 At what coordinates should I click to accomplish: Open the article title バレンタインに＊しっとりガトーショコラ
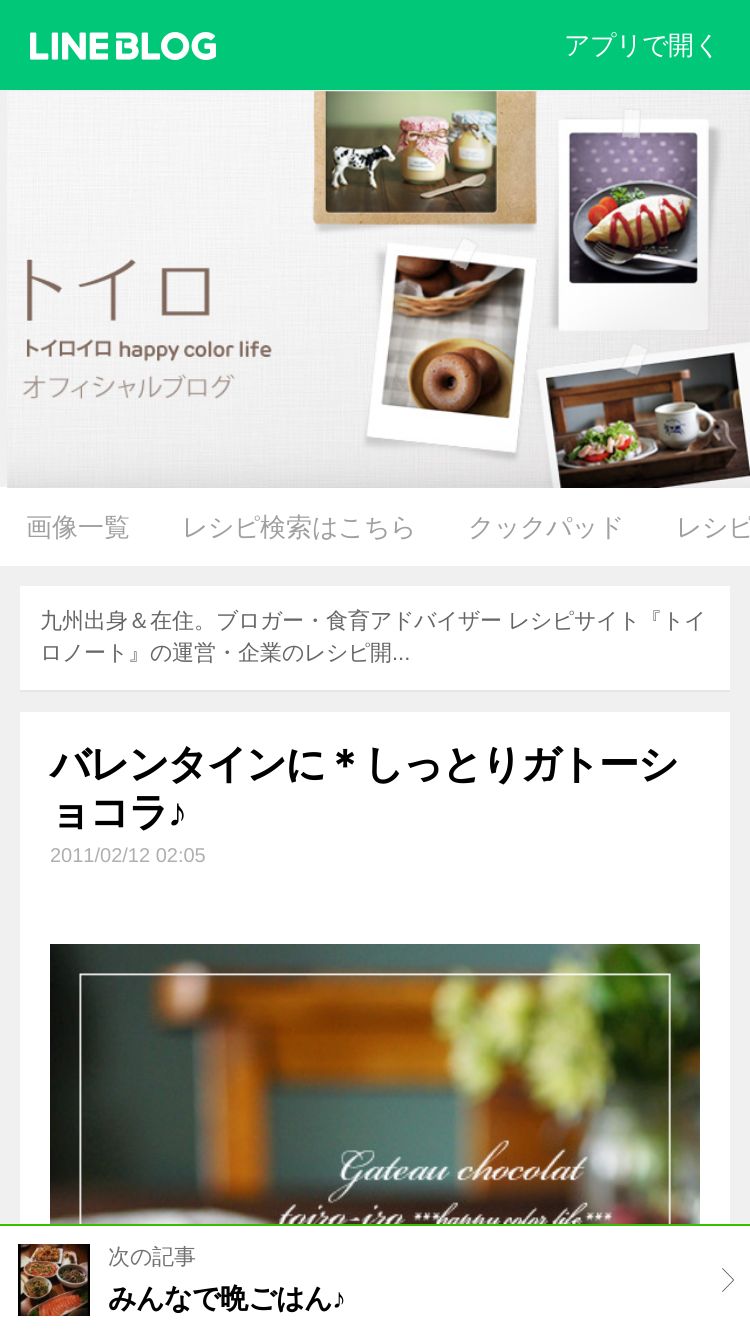[x=365, y=788]
